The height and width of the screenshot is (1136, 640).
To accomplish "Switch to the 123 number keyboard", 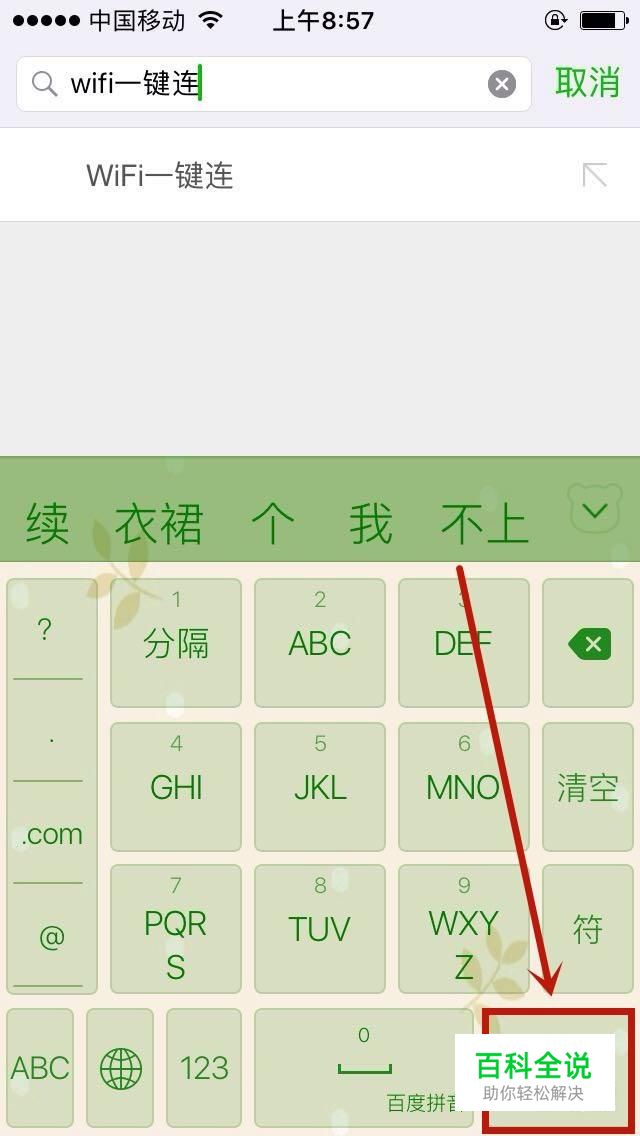I will coord(204,1068).
